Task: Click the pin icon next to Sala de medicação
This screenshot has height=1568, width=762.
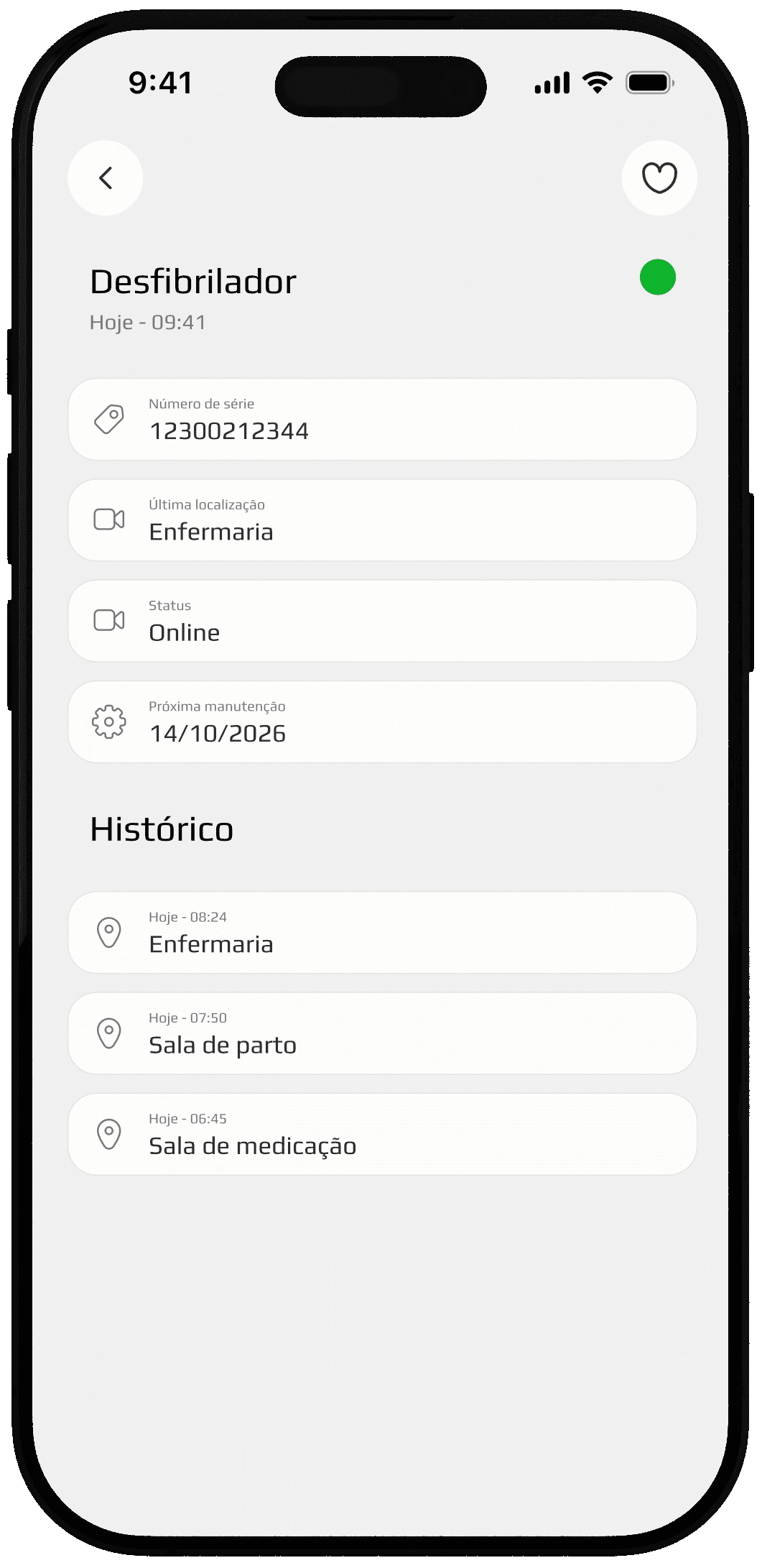Action: (x=108, y=1134)
